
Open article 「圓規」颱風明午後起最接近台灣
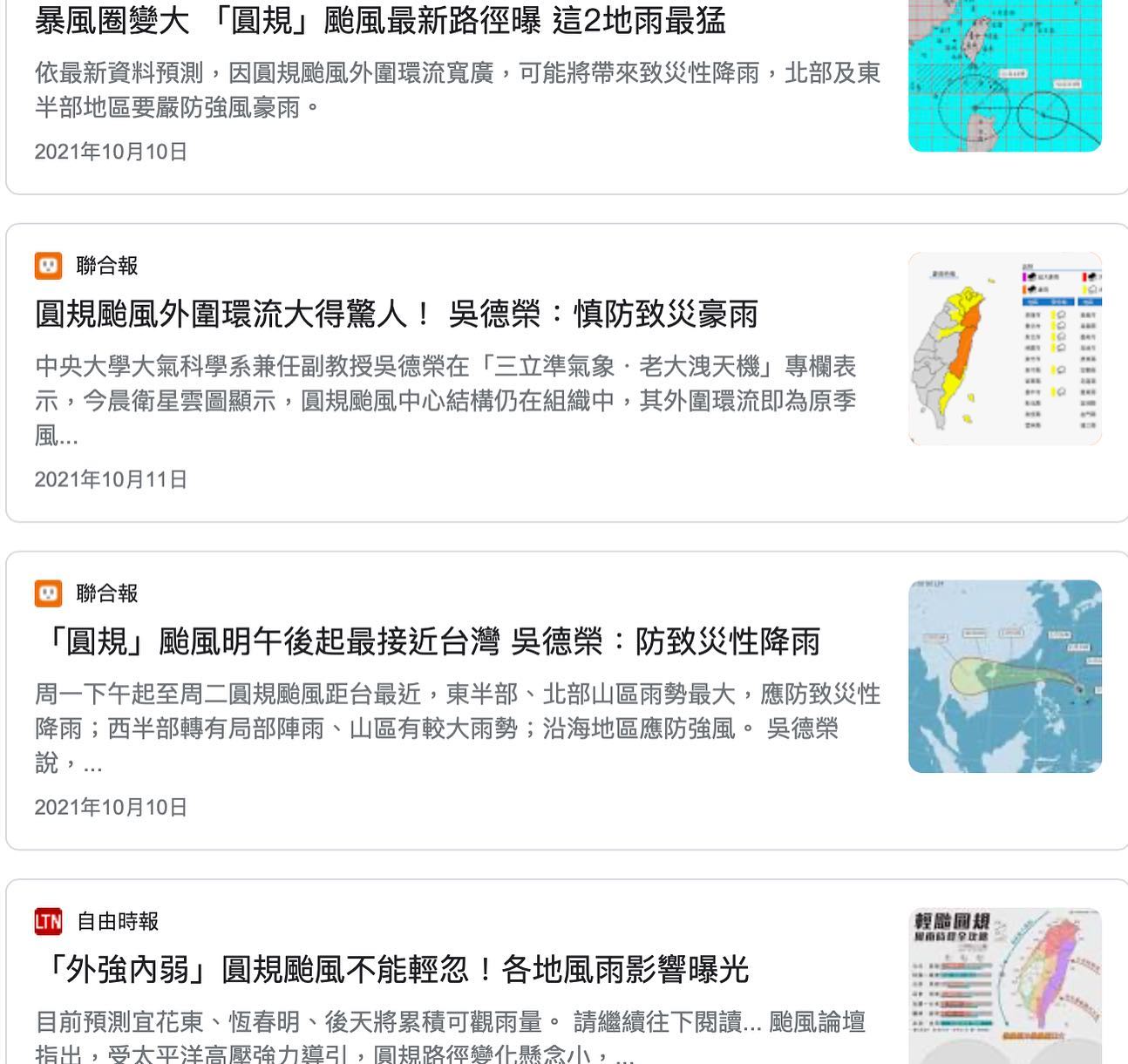[428, 642]
